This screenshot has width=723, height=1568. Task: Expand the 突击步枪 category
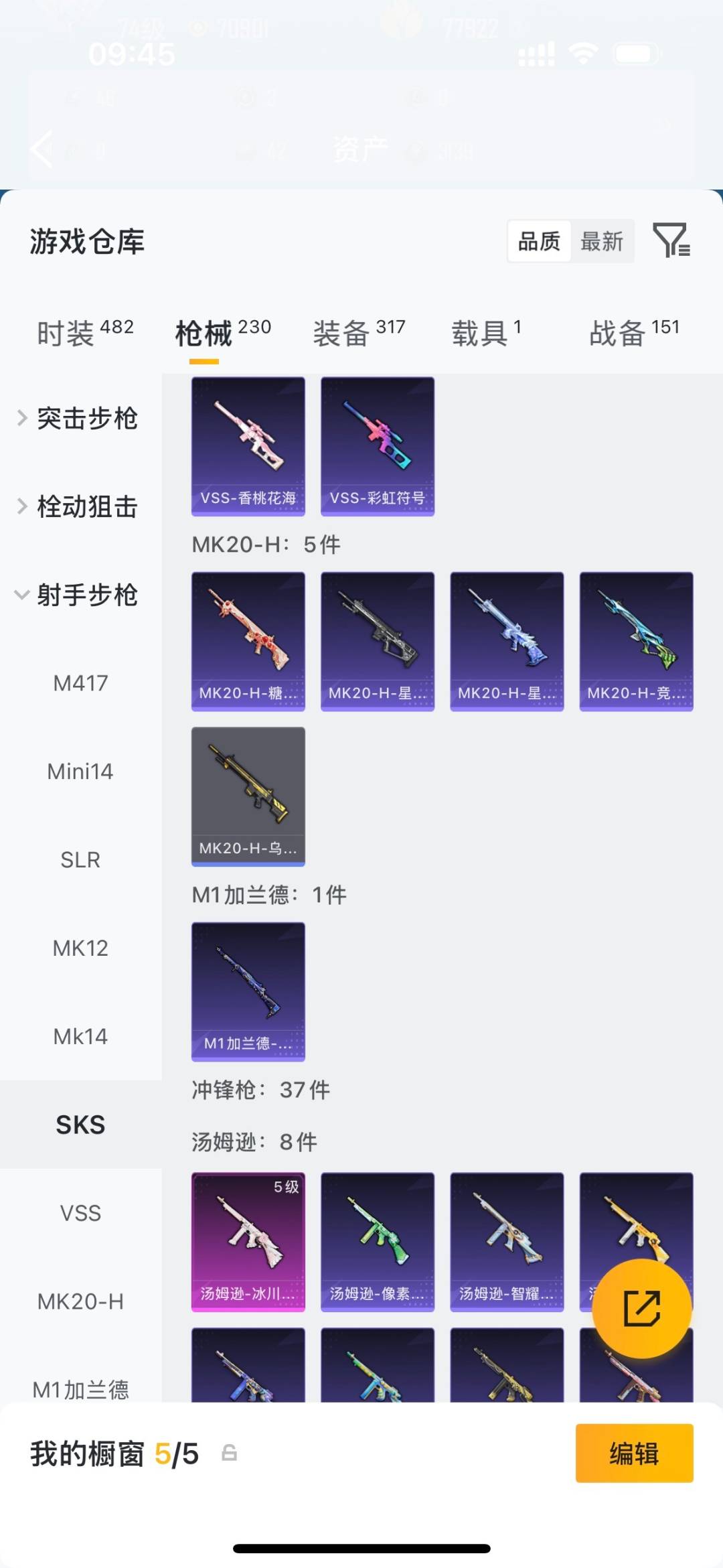point(87,418)
